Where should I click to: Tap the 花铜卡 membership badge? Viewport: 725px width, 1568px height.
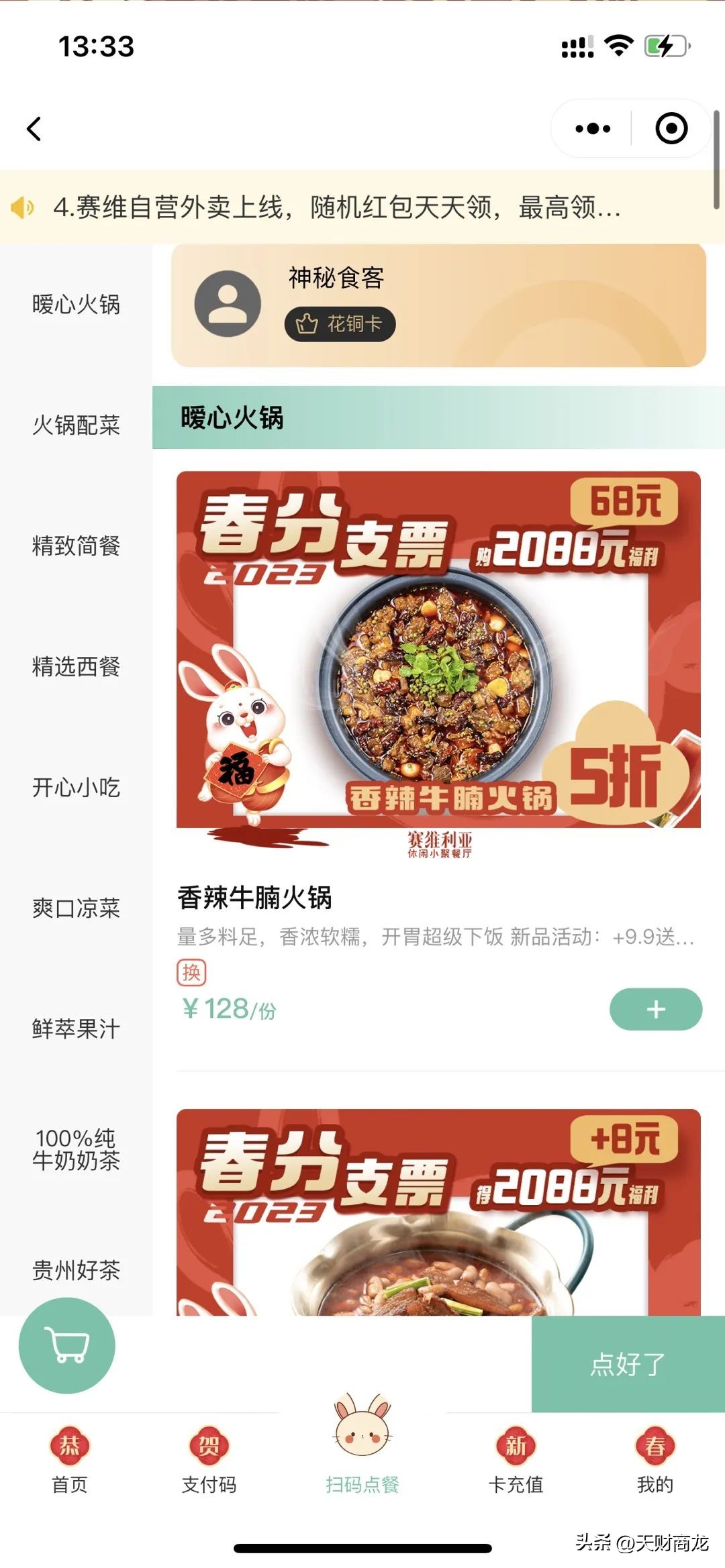click(340, 324)
